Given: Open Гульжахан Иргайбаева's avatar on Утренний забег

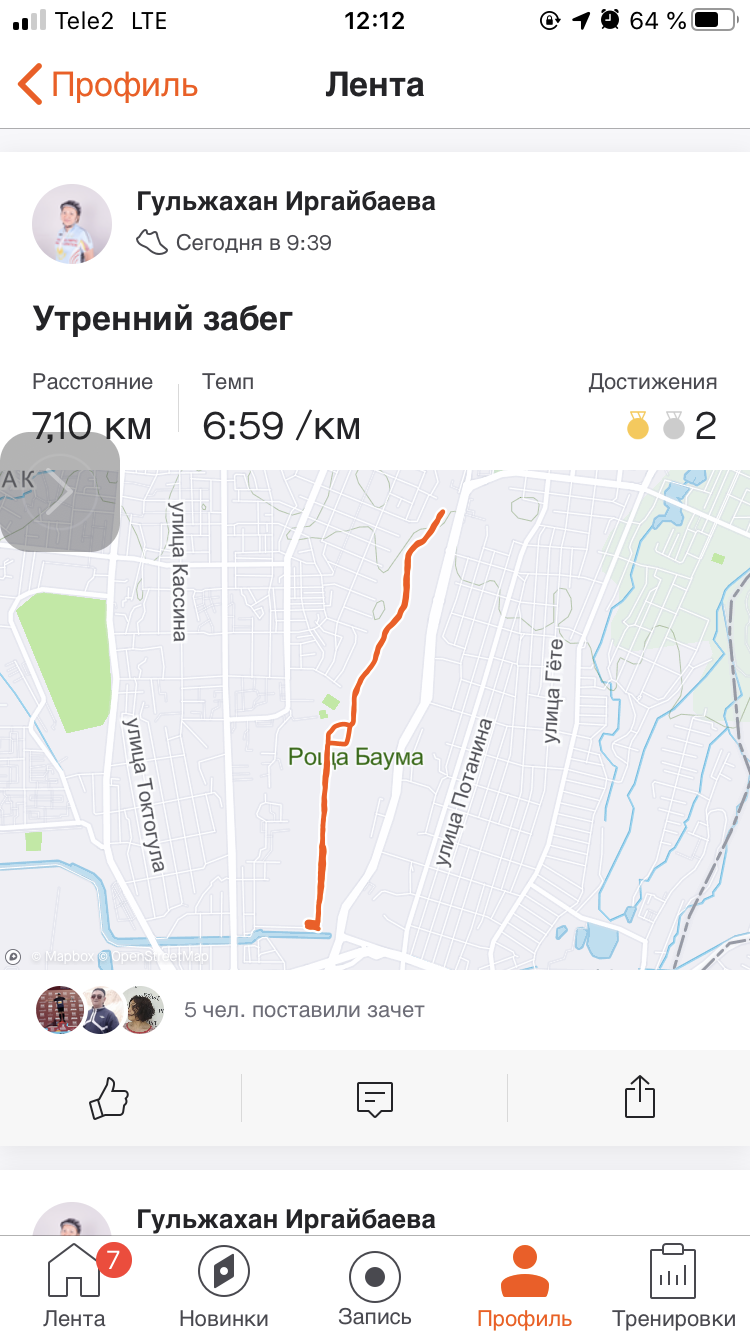Looking at the screenshot, I should point(72,224).
